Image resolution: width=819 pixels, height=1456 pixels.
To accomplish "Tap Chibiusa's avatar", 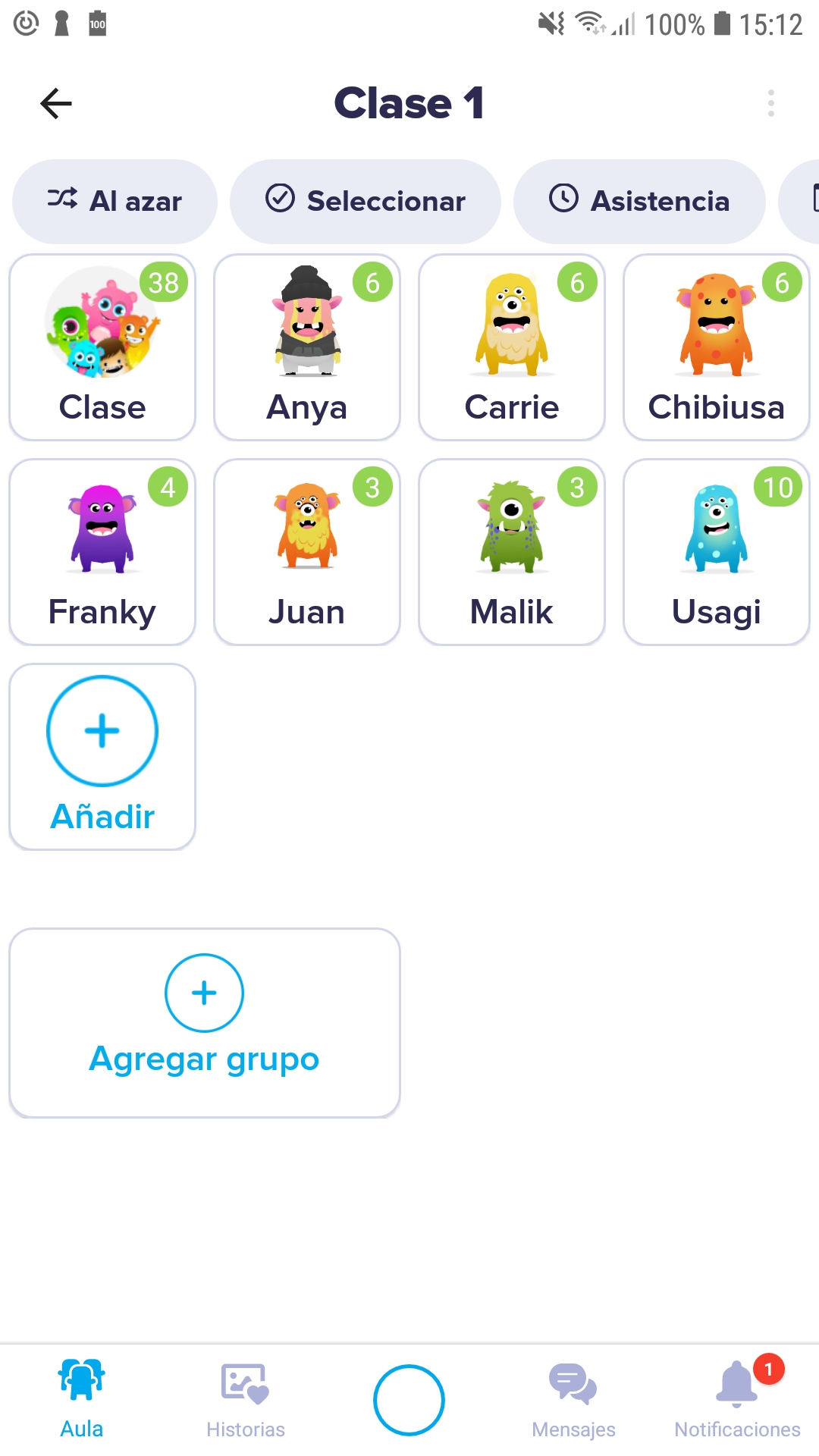I will pos(716,326).
